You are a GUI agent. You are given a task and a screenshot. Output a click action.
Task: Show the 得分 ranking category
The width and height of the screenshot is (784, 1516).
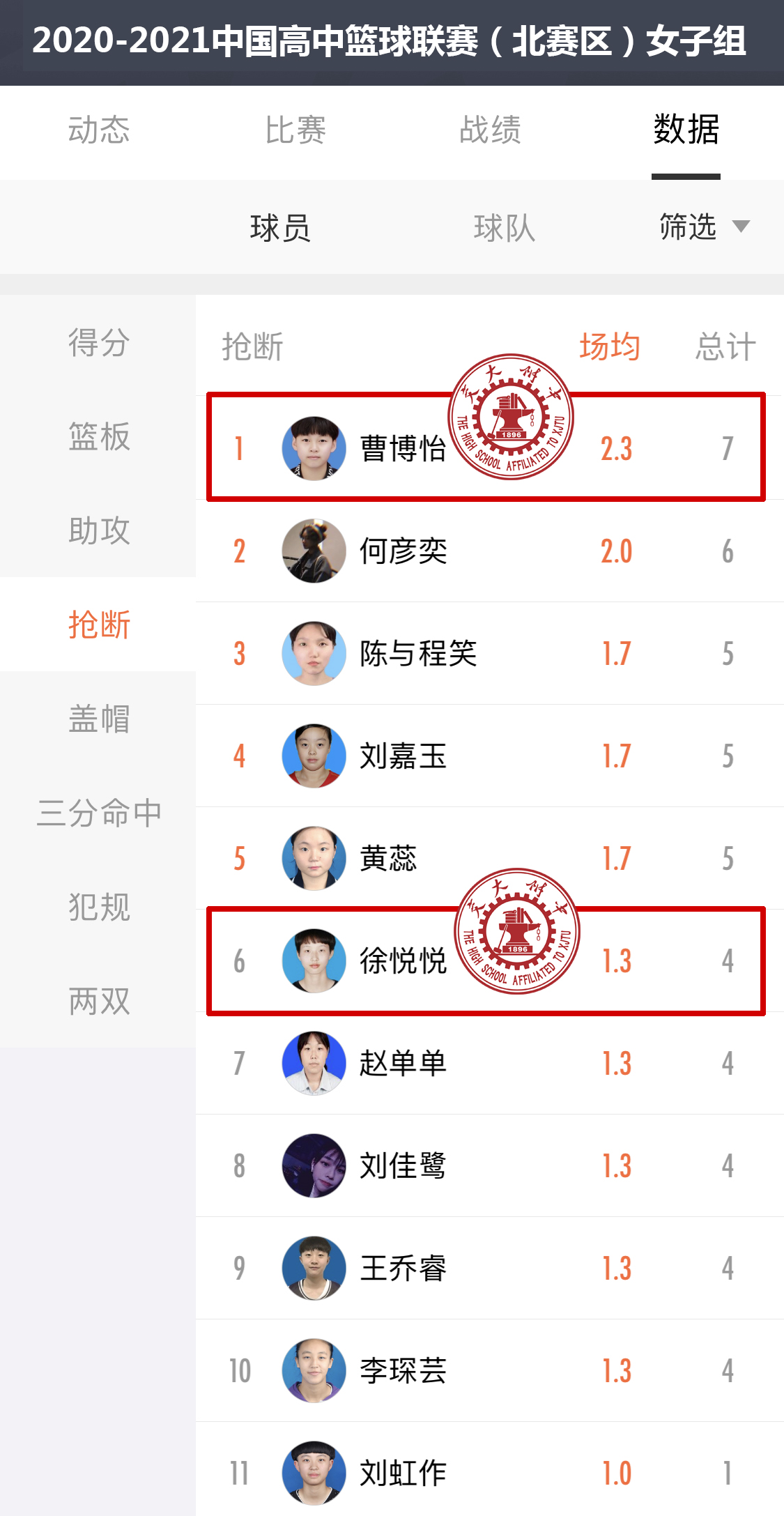click(99, 342)
